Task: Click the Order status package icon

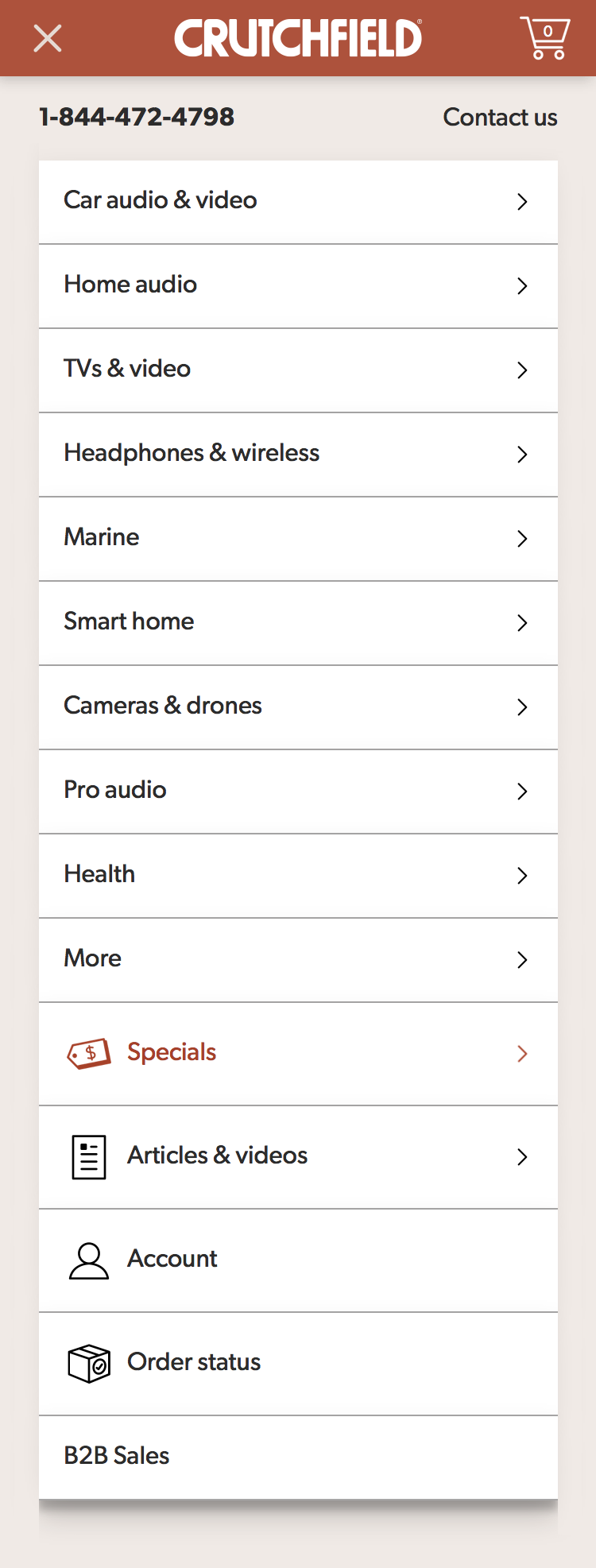Action: pyautogui.click(x=88, y=1362)
